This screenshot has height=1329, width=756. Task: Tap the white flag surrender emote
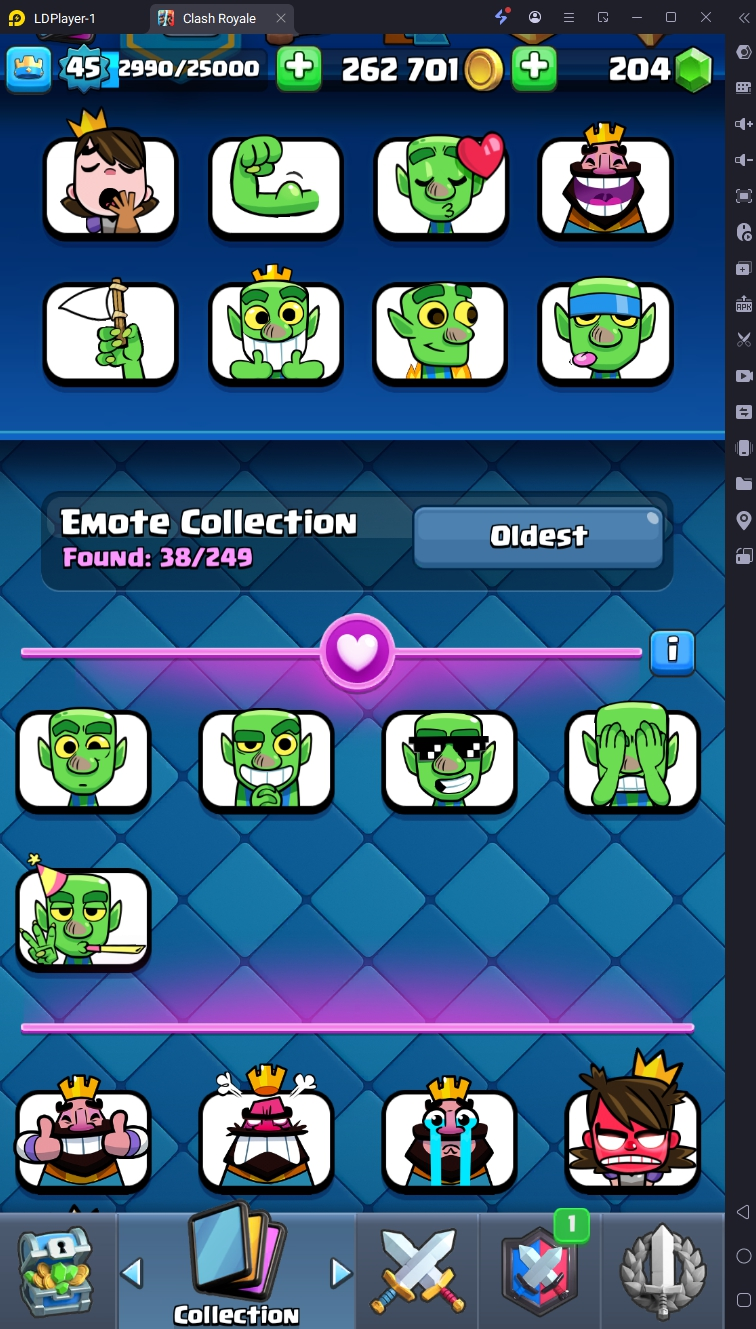pyautogui.click(x=110, y=333)
